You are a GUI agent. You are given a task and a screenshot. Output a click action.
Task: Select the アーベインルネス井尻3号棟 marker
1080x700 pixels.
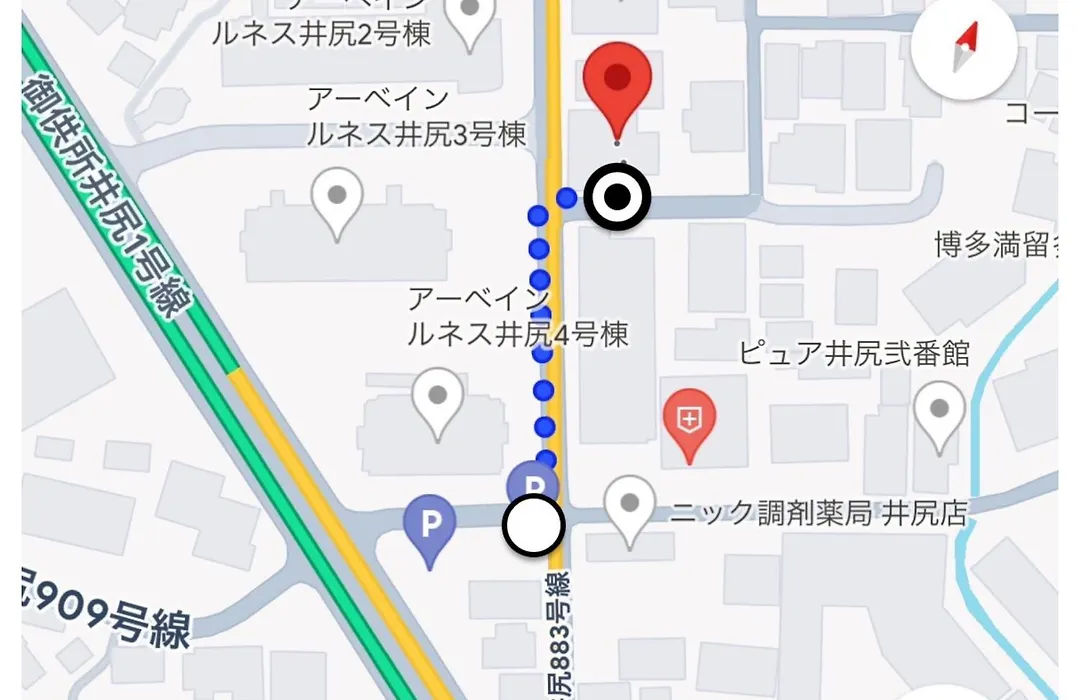[337, 198]
